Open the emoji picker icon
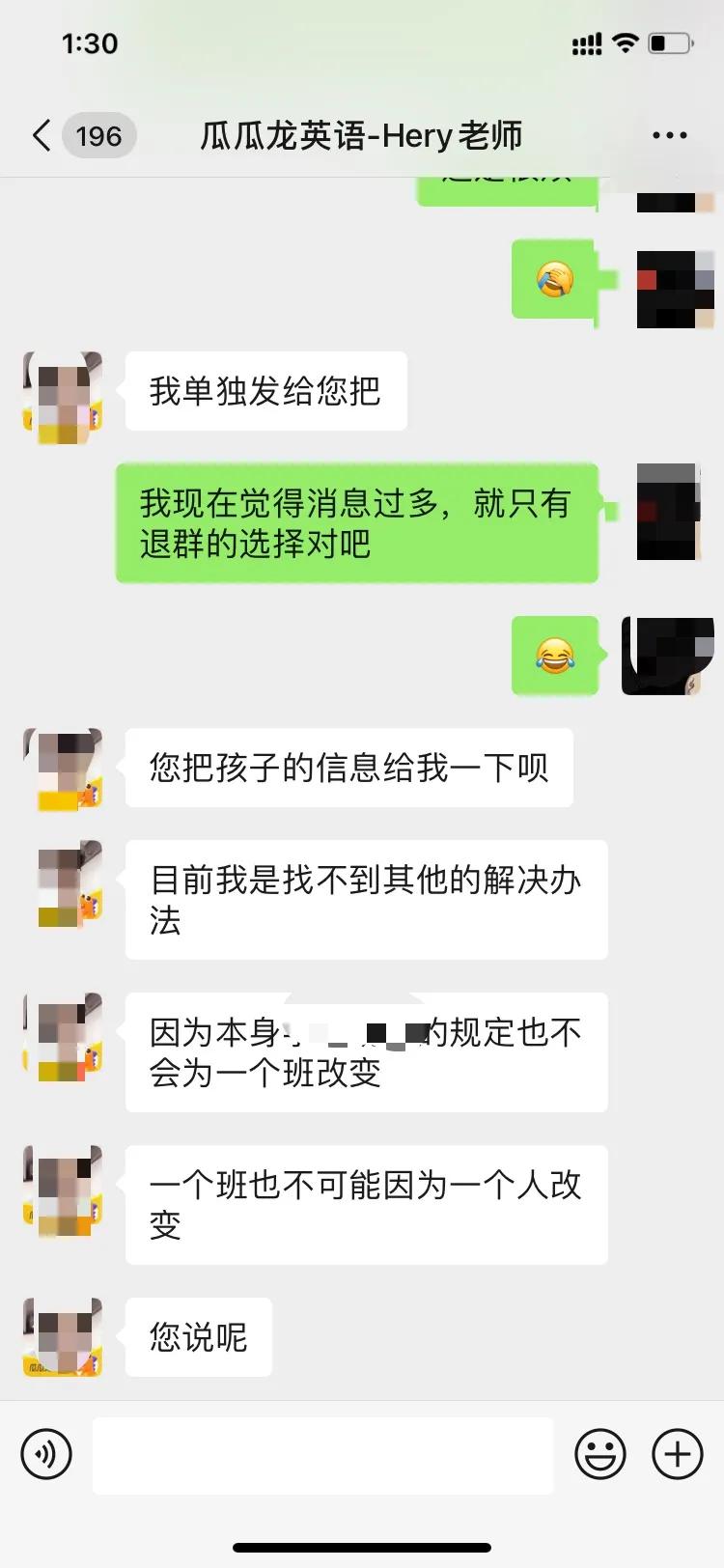This screenshot has height=1568, width=724. pos(600,1454)
